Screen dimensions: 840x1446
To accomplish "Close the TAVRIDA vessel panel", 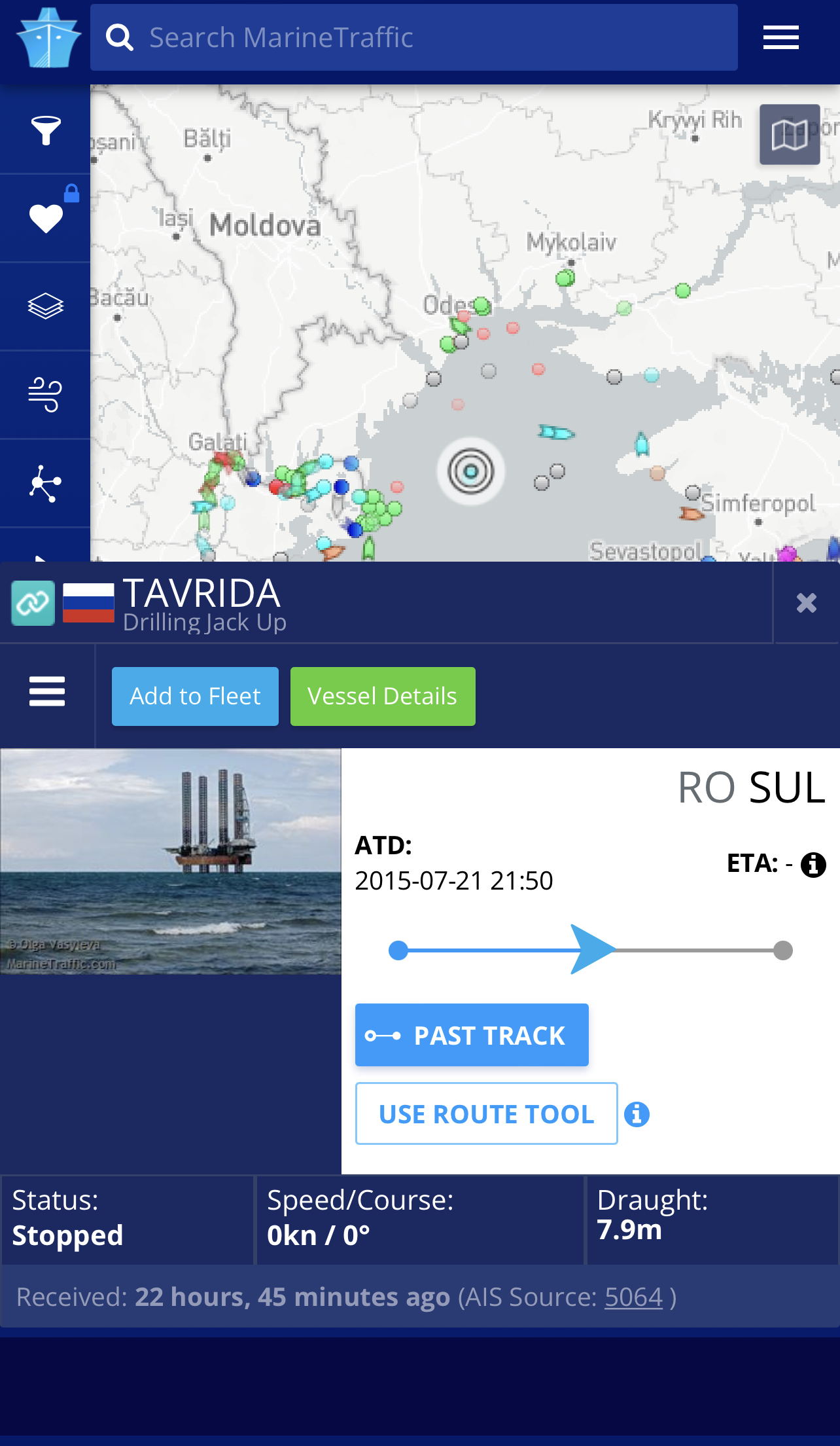I will [x=806, y=602].
